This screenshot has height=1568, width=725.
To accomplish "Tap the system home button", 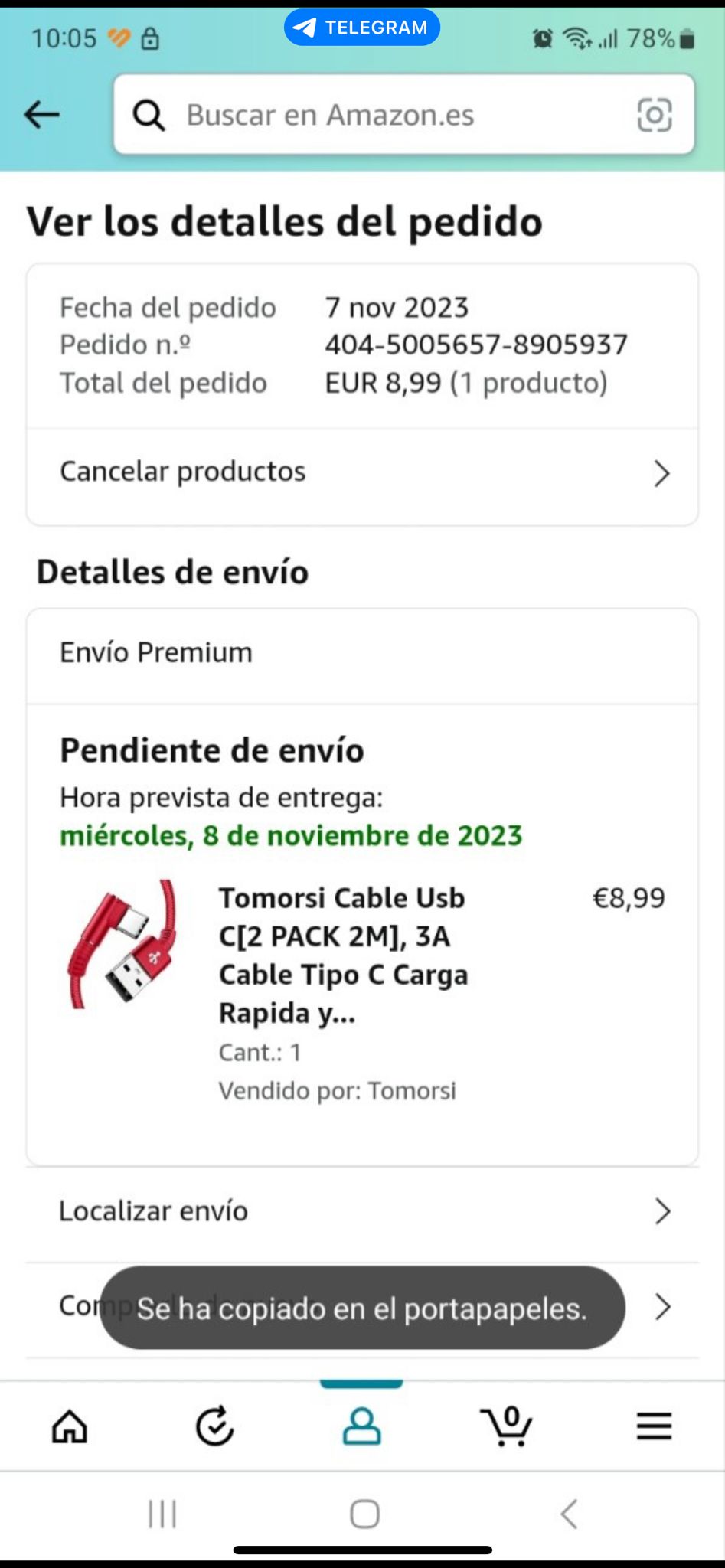I will (x=364, y=1514).
